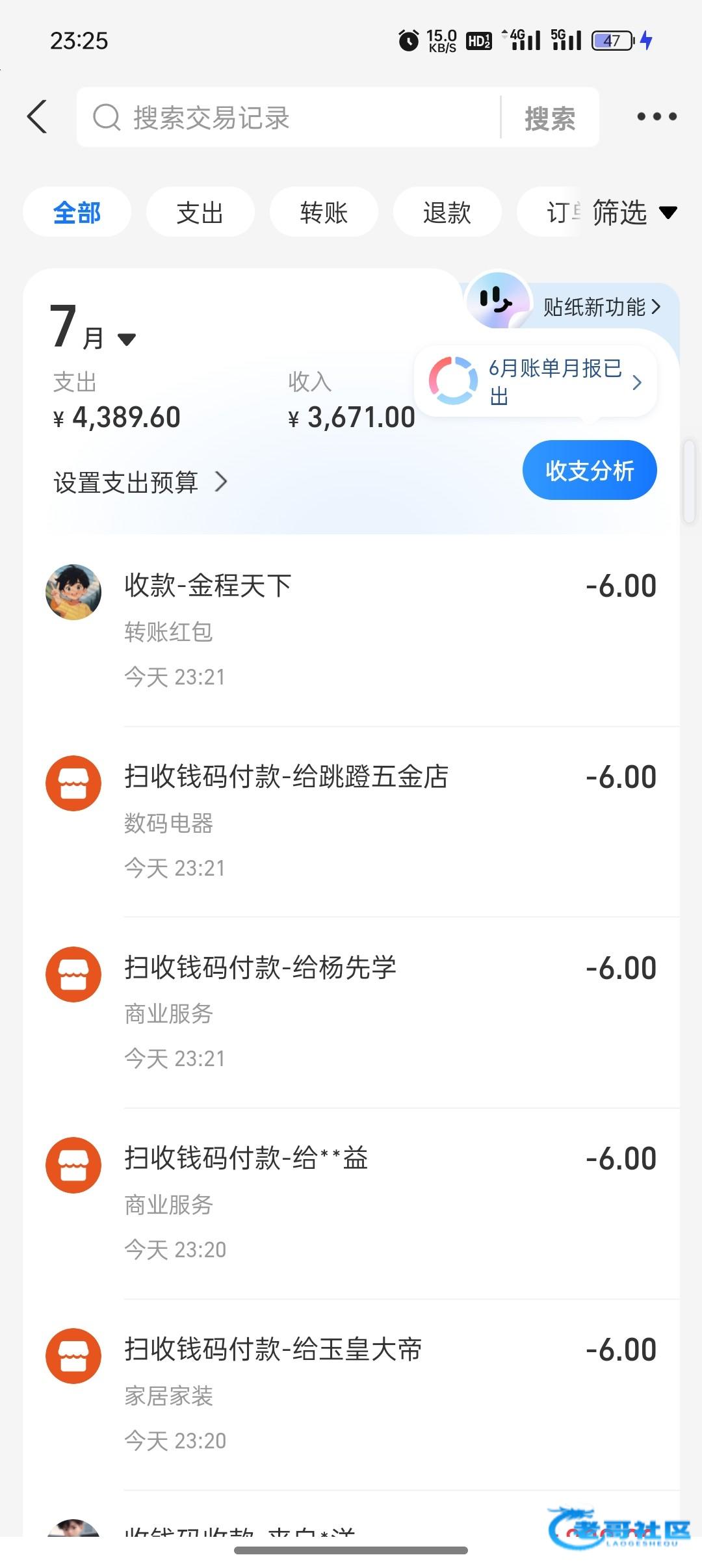View the 6月账单月报已出 report
702x1568 pixels.
pyautogui.click(x=536, y=382)
